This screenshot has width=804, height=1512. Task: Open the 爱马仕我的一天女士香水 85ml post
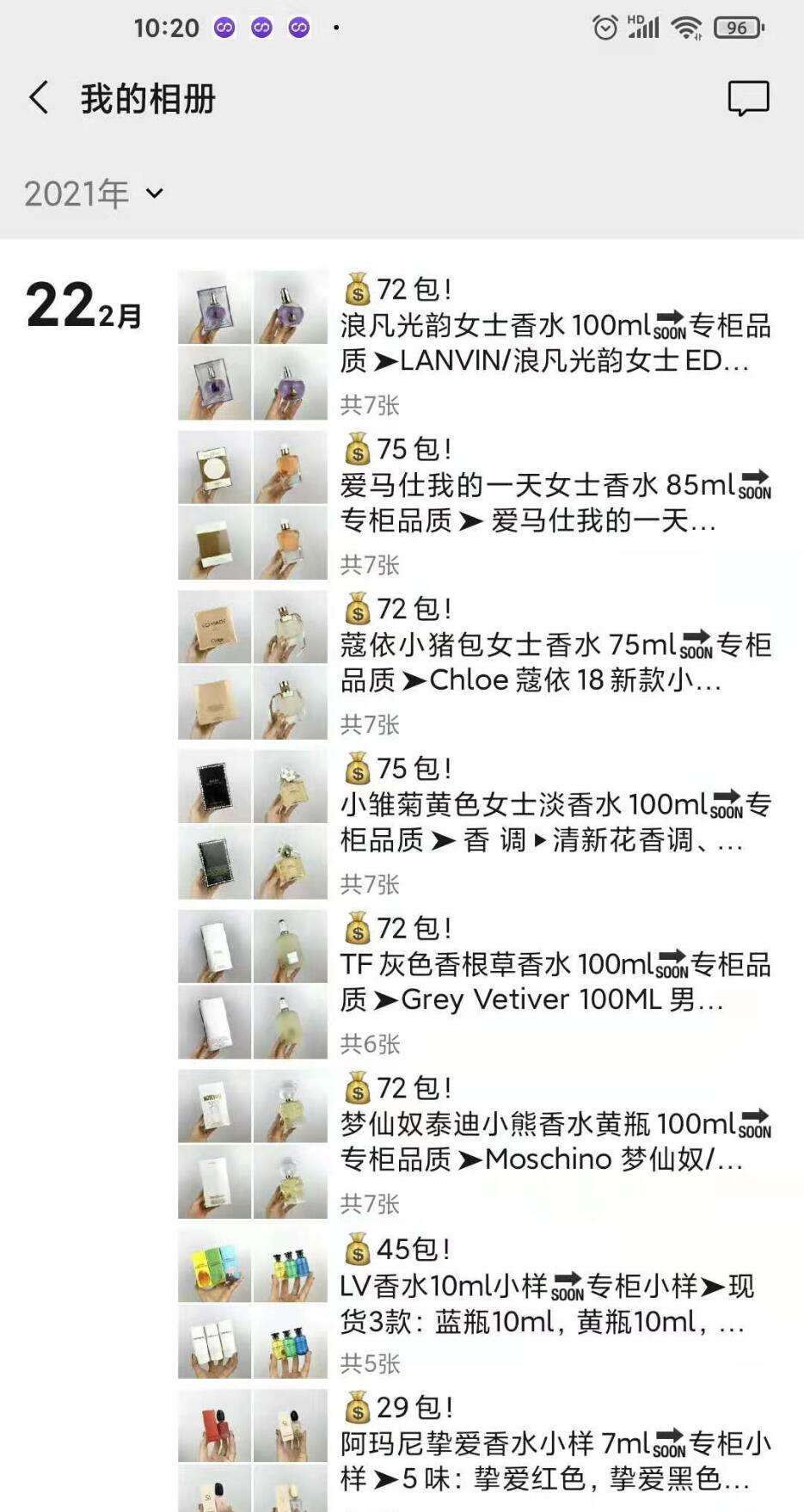point(555,502)
